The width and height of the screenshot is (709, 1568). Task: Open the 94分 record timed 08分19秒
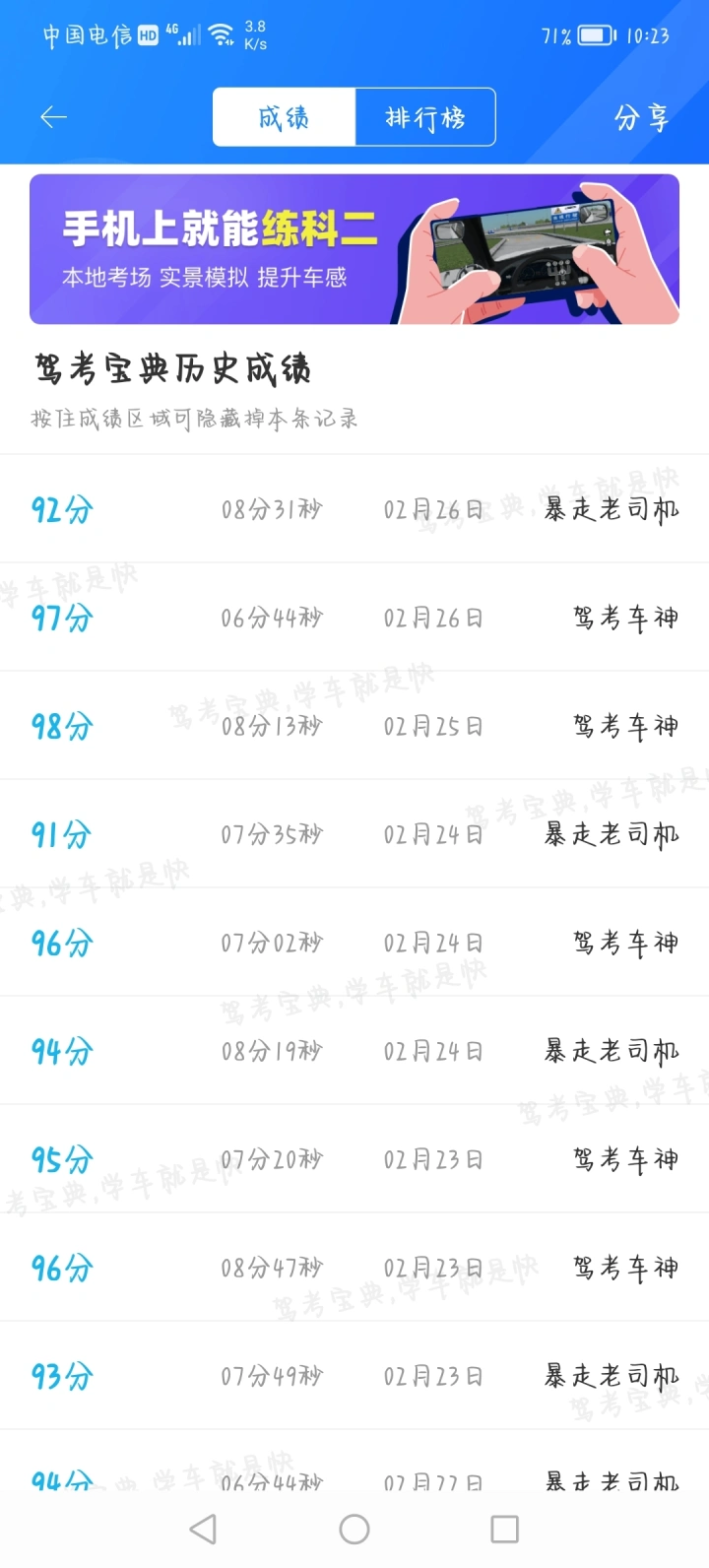pos(354,1051)
